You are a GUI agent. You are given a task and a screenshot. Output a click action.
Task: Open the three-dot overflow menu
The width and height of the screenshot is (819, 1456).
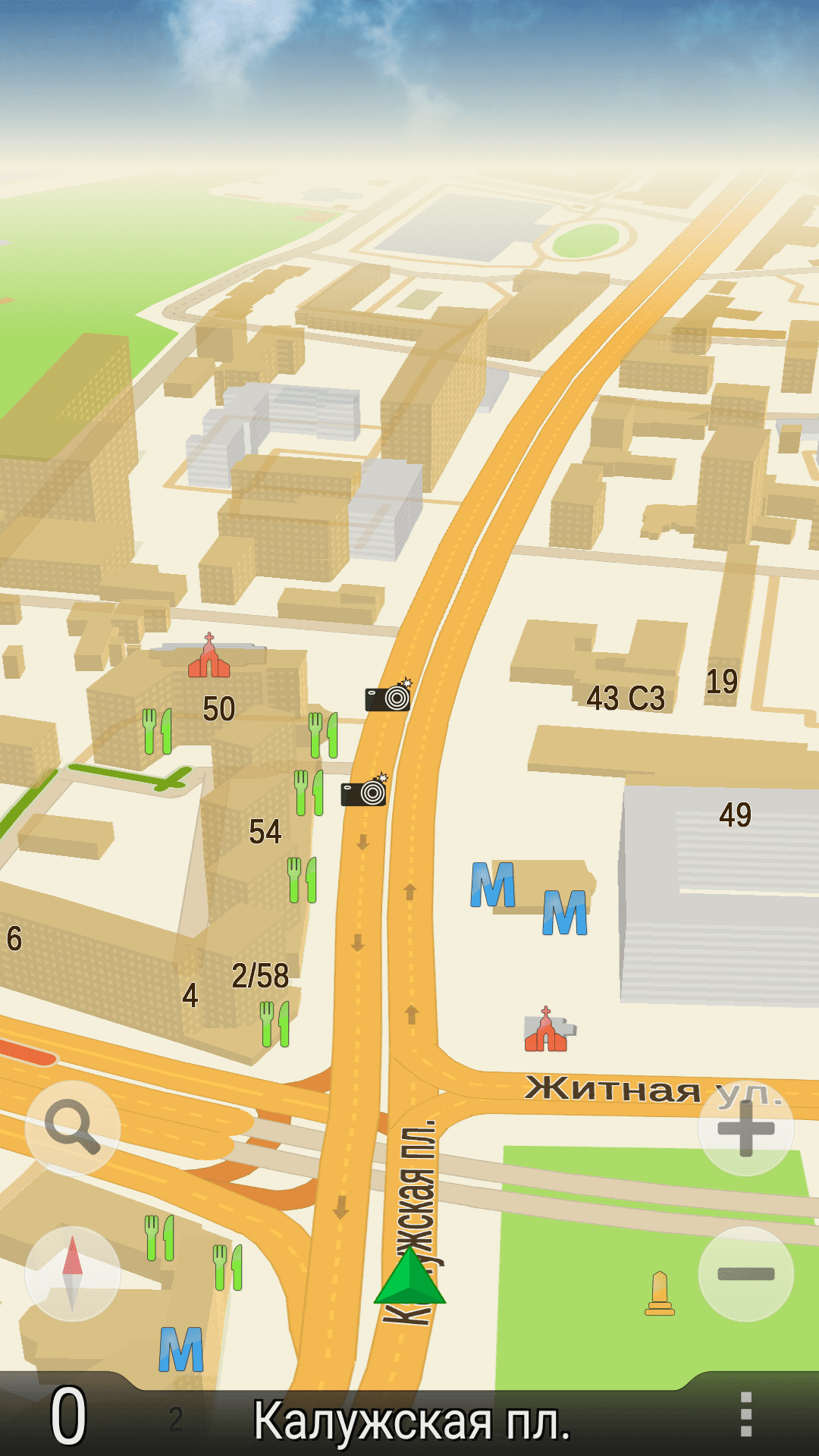[x=746, y=1414]
